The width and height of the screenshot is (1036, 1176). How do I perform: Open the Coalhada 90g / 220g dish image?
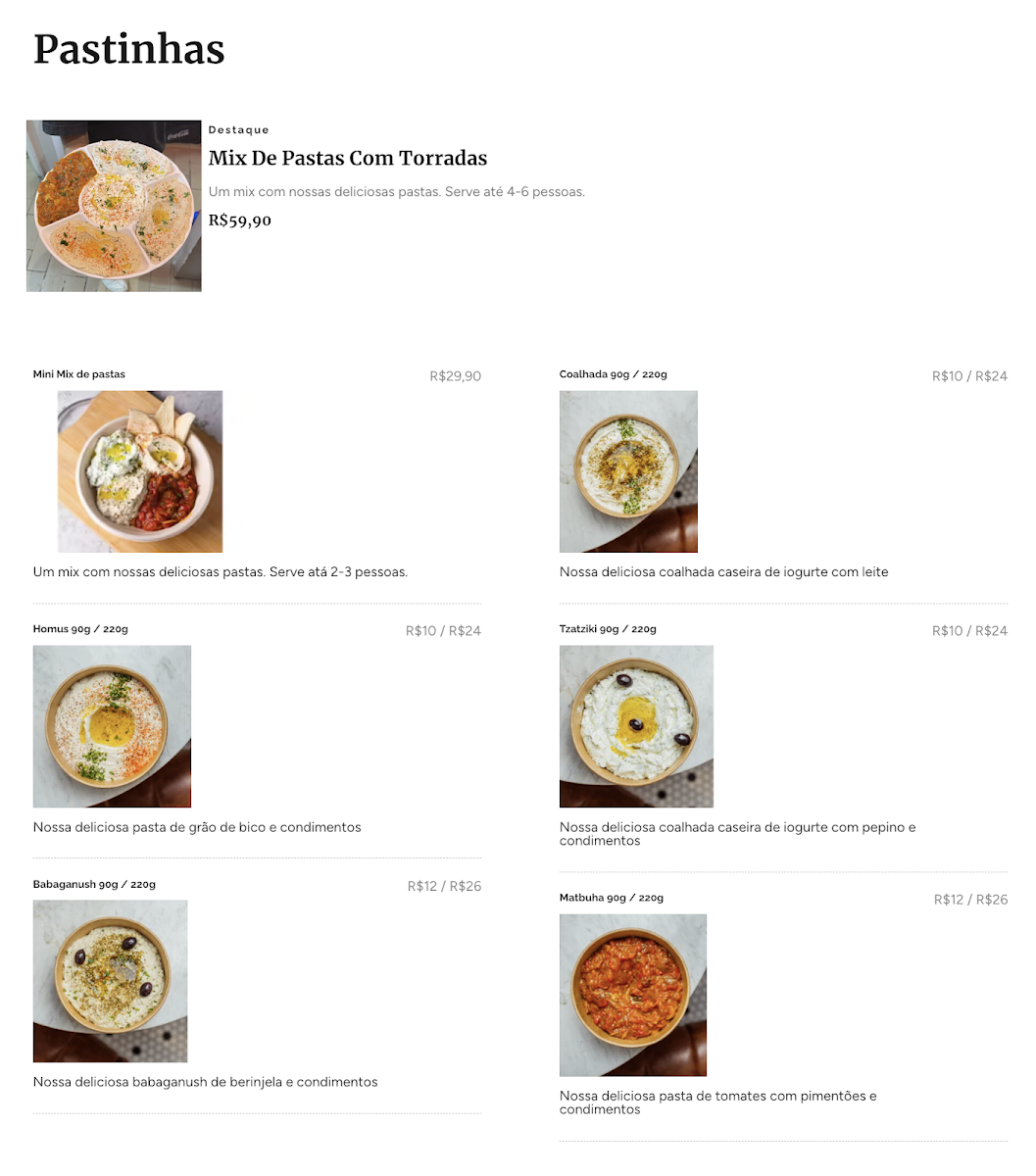click(628, 471)
